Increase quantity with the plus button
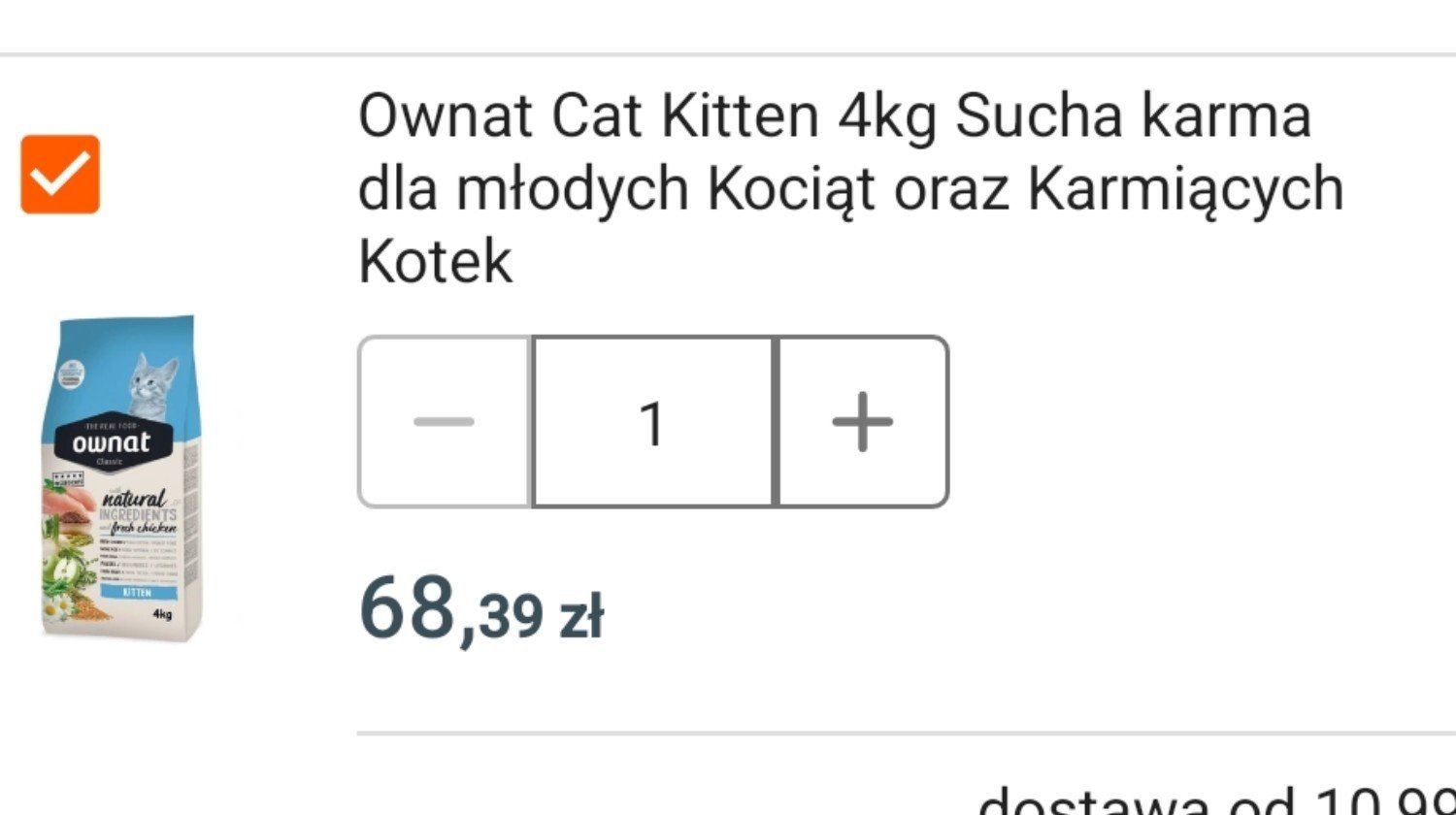Screen dimensions: 1456x815 click(862, 421)
